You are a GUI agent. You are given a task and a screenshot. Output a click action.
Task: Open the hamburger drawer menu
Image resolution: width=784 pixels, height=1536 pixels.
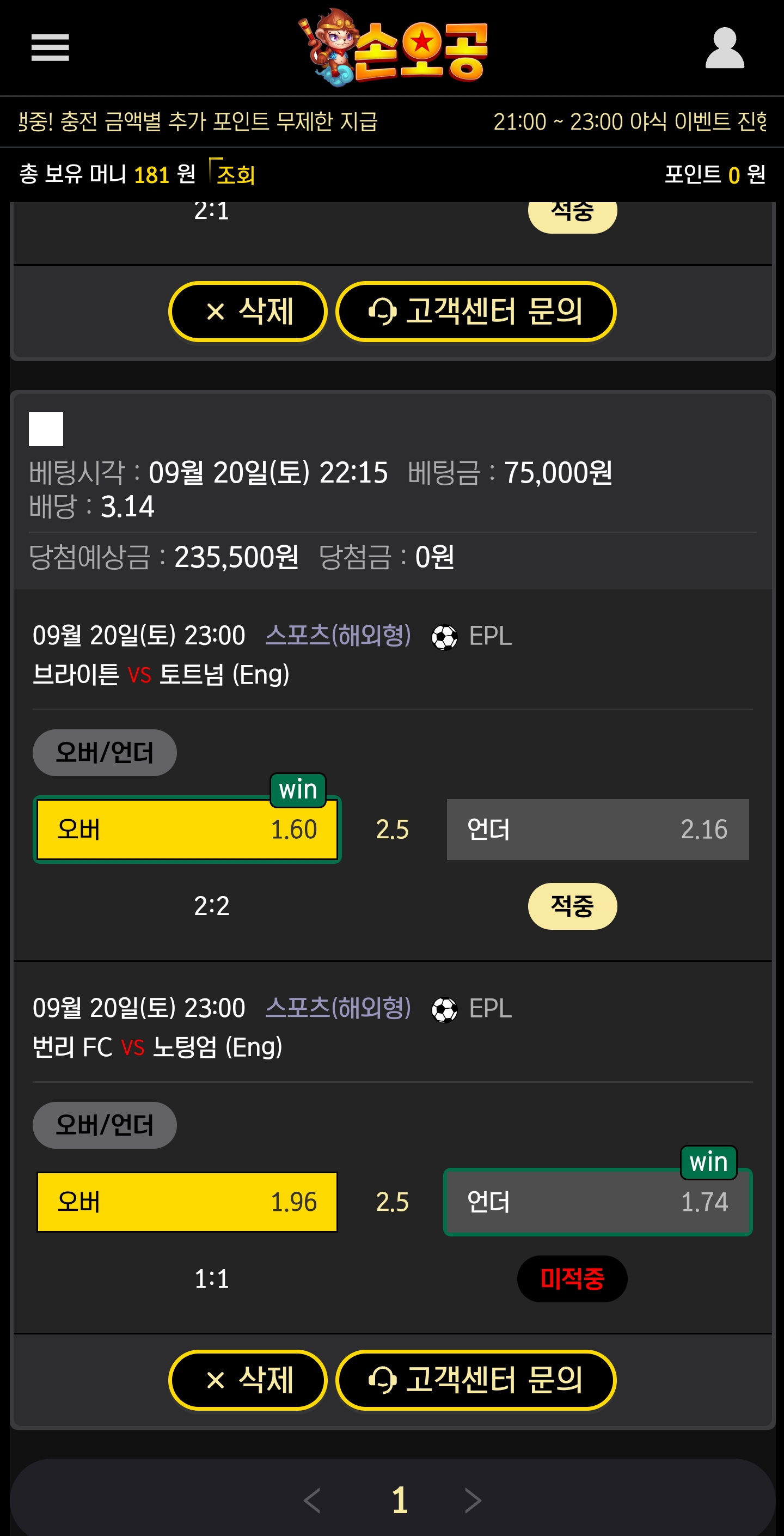tap(50, 47)
